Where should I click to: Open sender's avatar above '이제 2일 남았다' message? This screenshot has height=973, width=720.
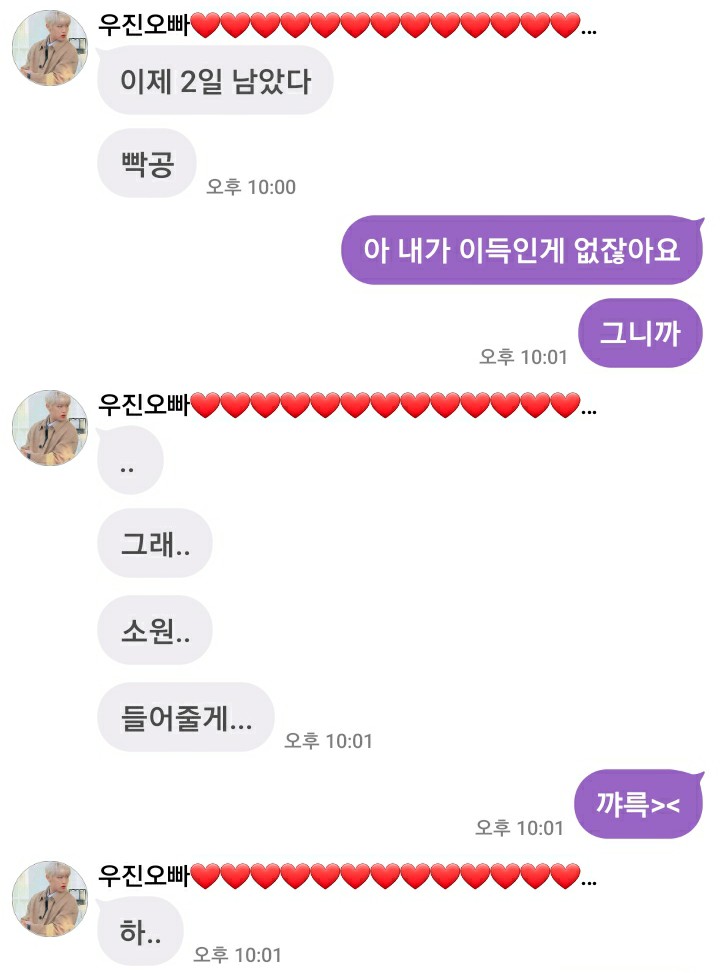[x=47, y=48]
